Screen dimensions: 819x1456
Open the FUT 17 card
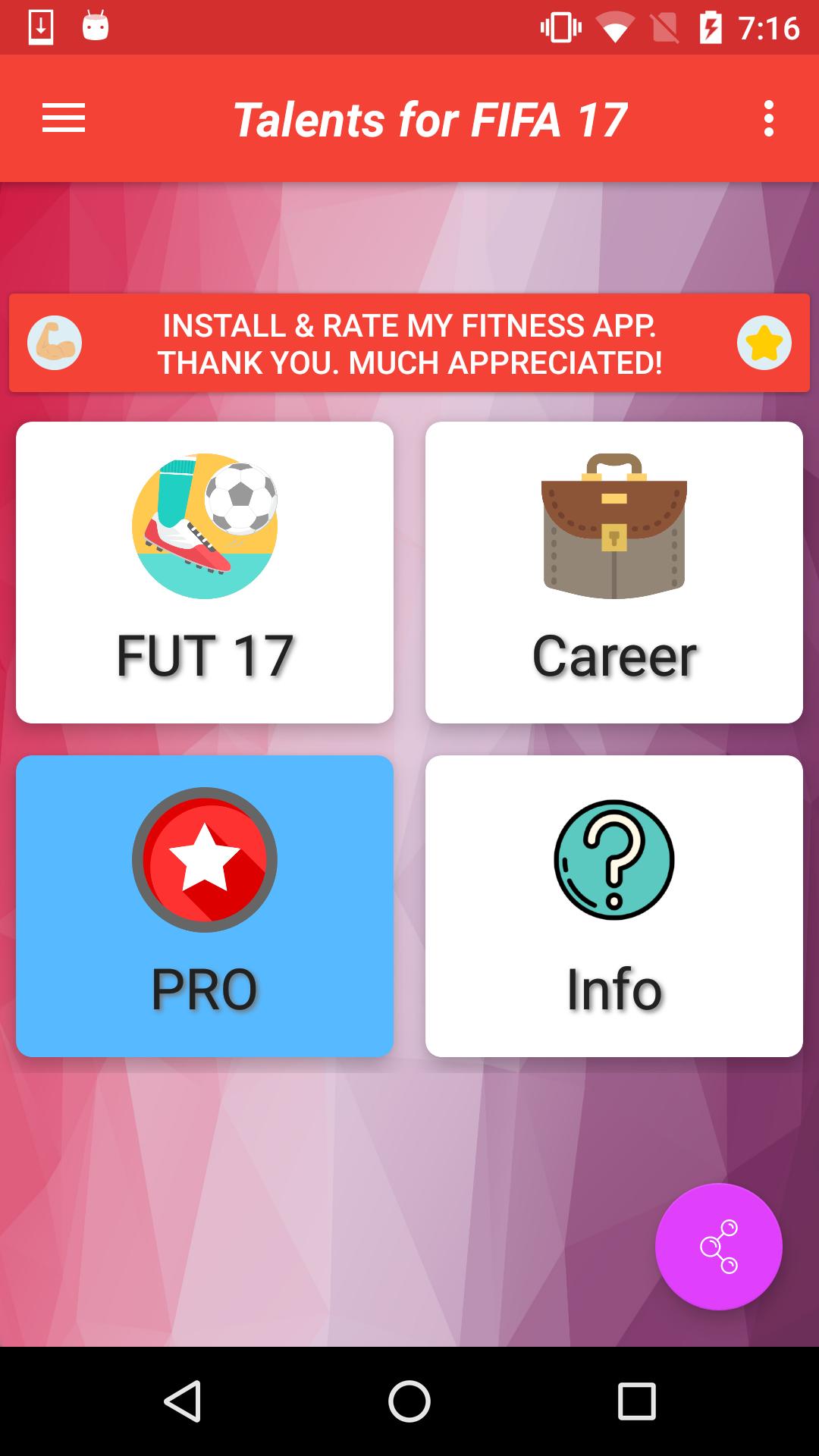point(205,573)
